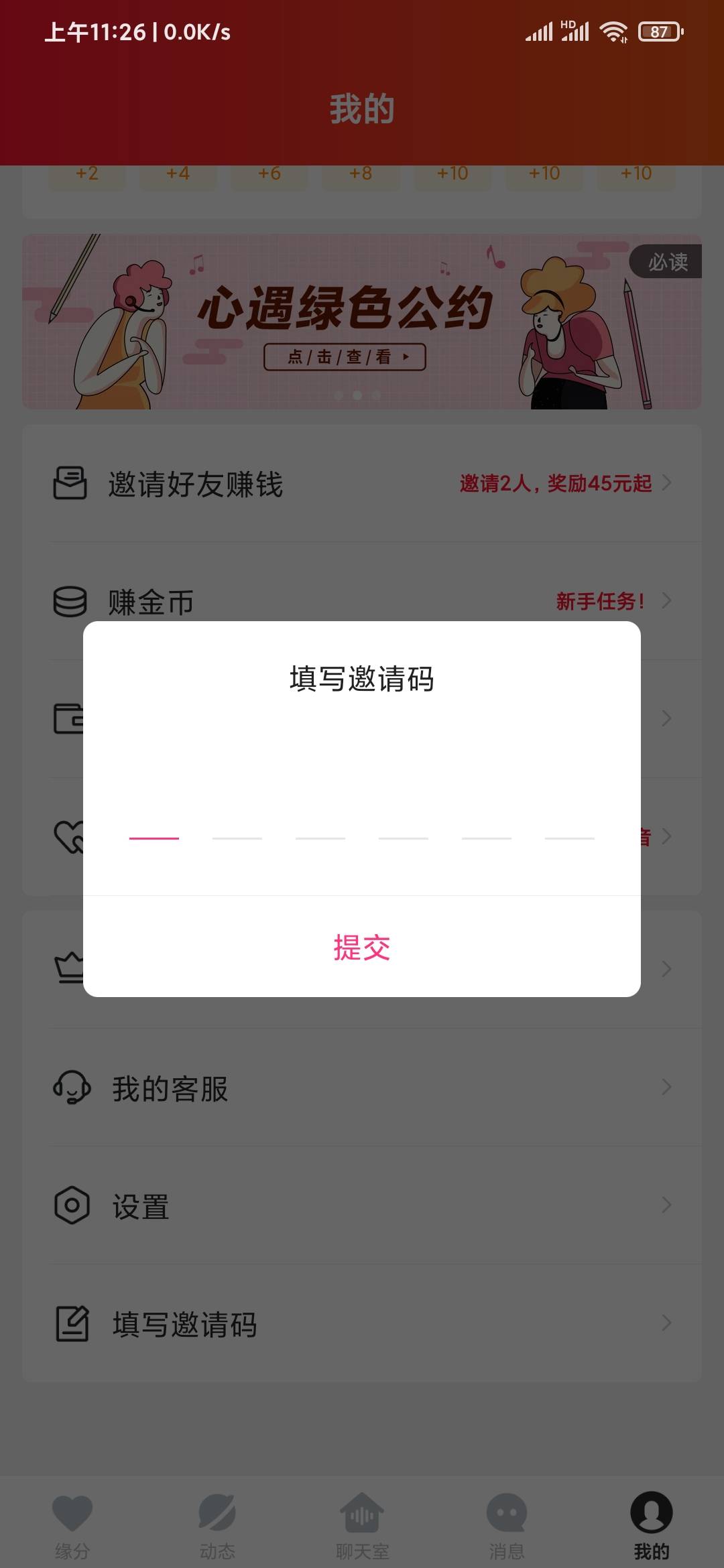724x1568 pixels.
Task: Open 消息 messages via its icon
Action: 507,1513
